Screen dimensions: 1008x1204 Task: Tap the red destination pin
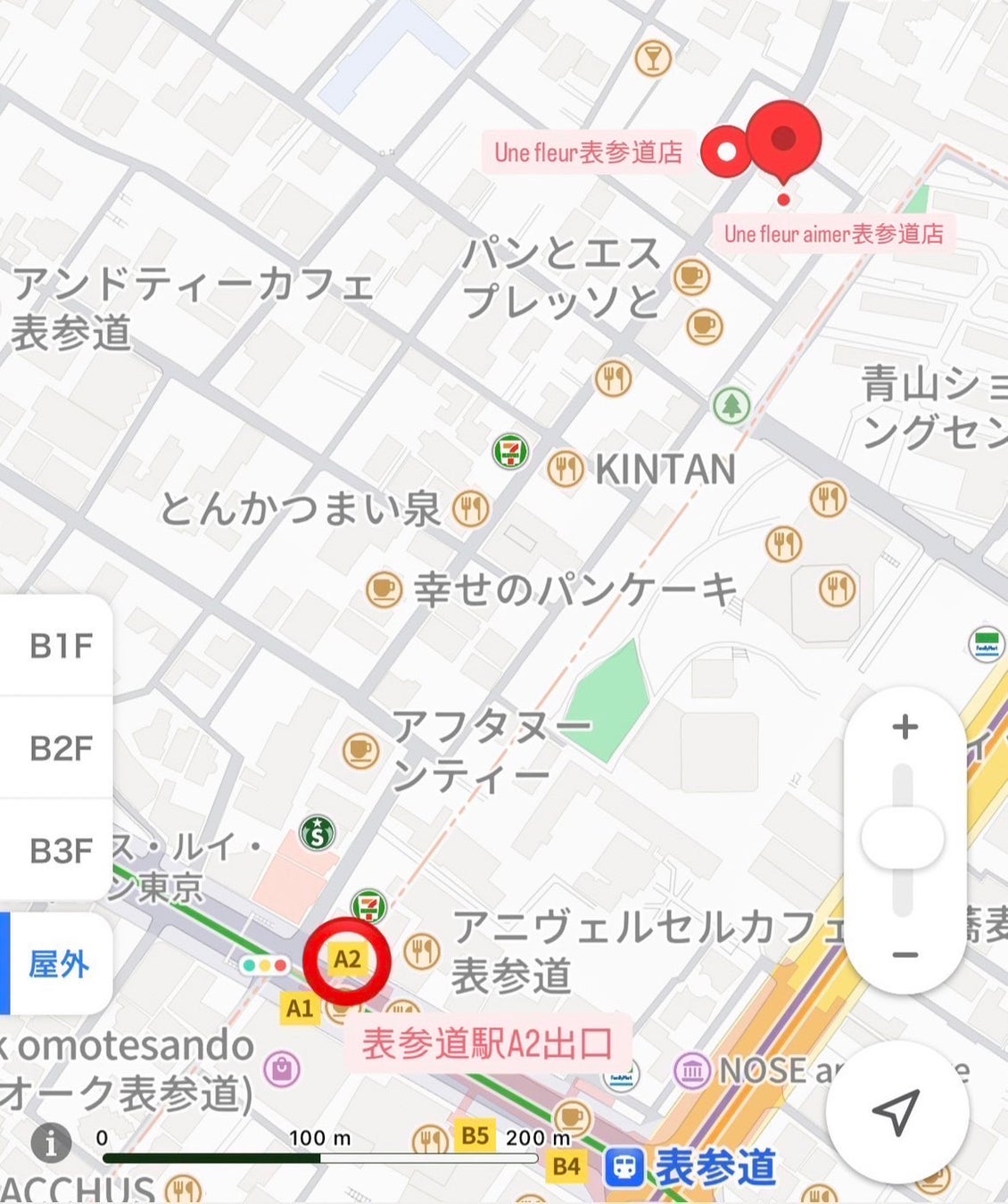(783, 139)
